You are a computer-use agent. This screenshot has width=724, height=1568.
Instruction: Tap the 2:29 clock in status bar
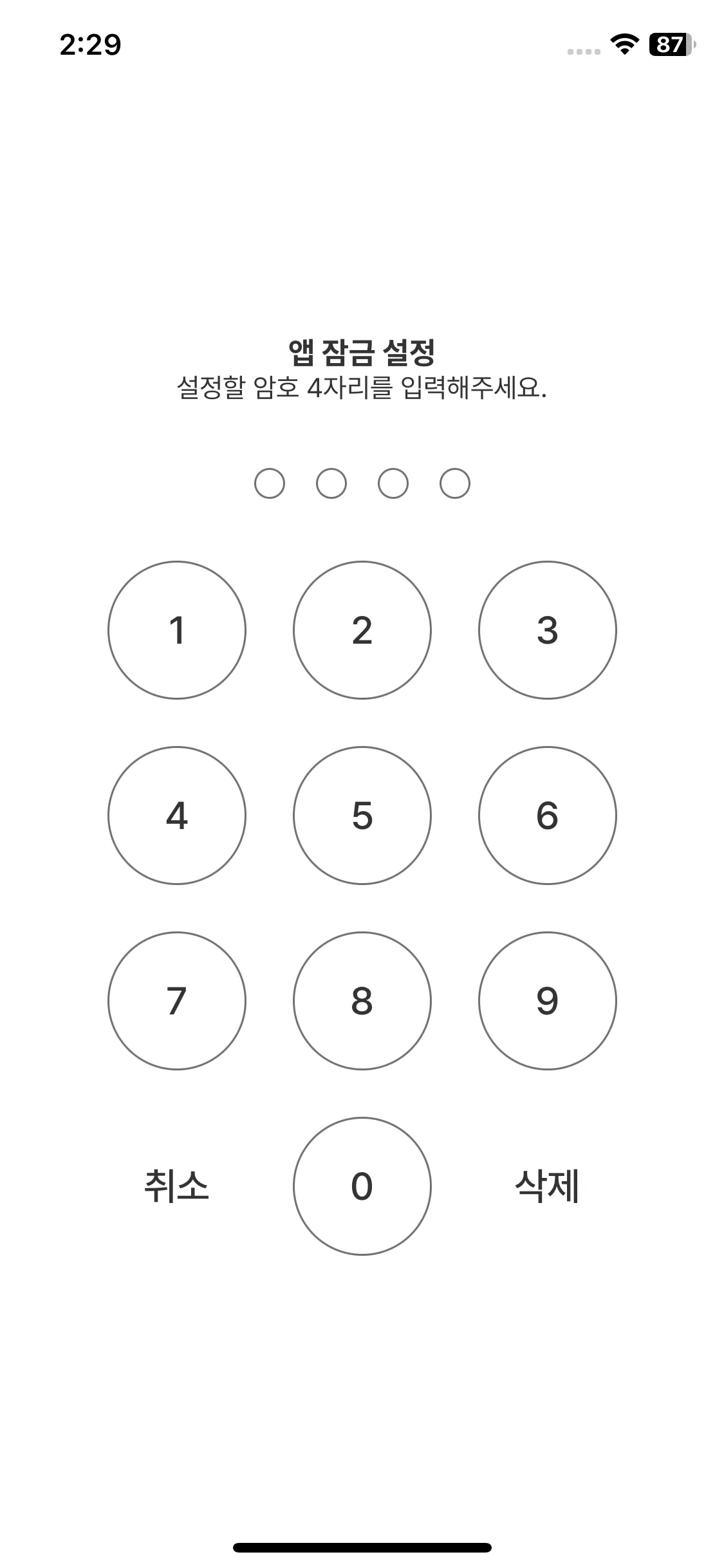click(x=90, y=44)
